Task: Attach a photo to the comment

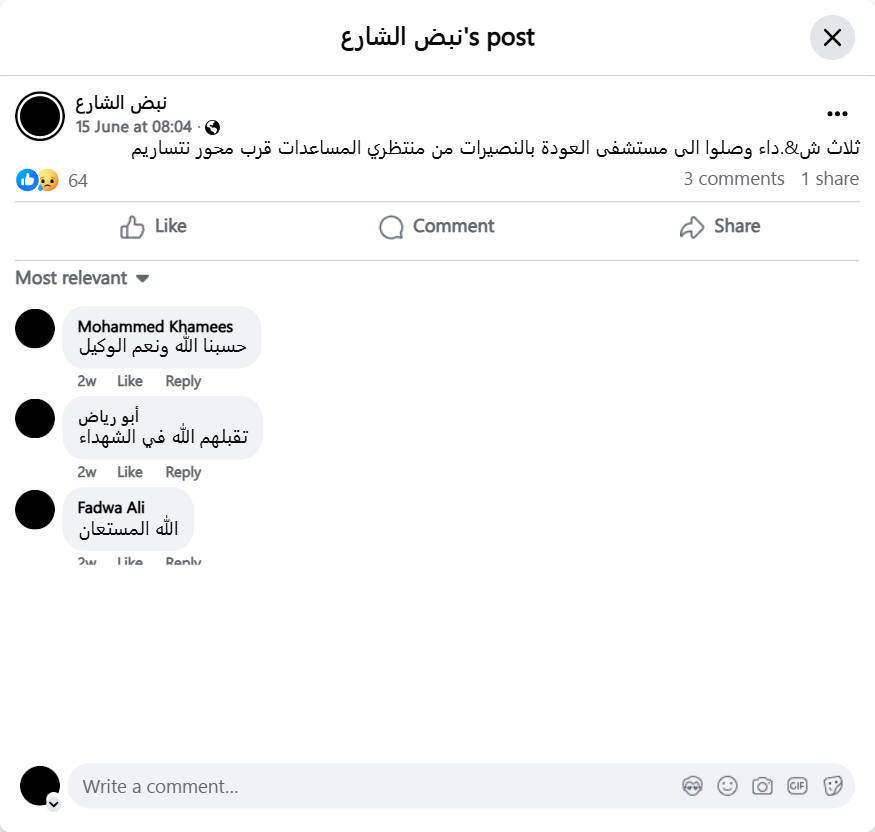Action: [x=763, y=786]
